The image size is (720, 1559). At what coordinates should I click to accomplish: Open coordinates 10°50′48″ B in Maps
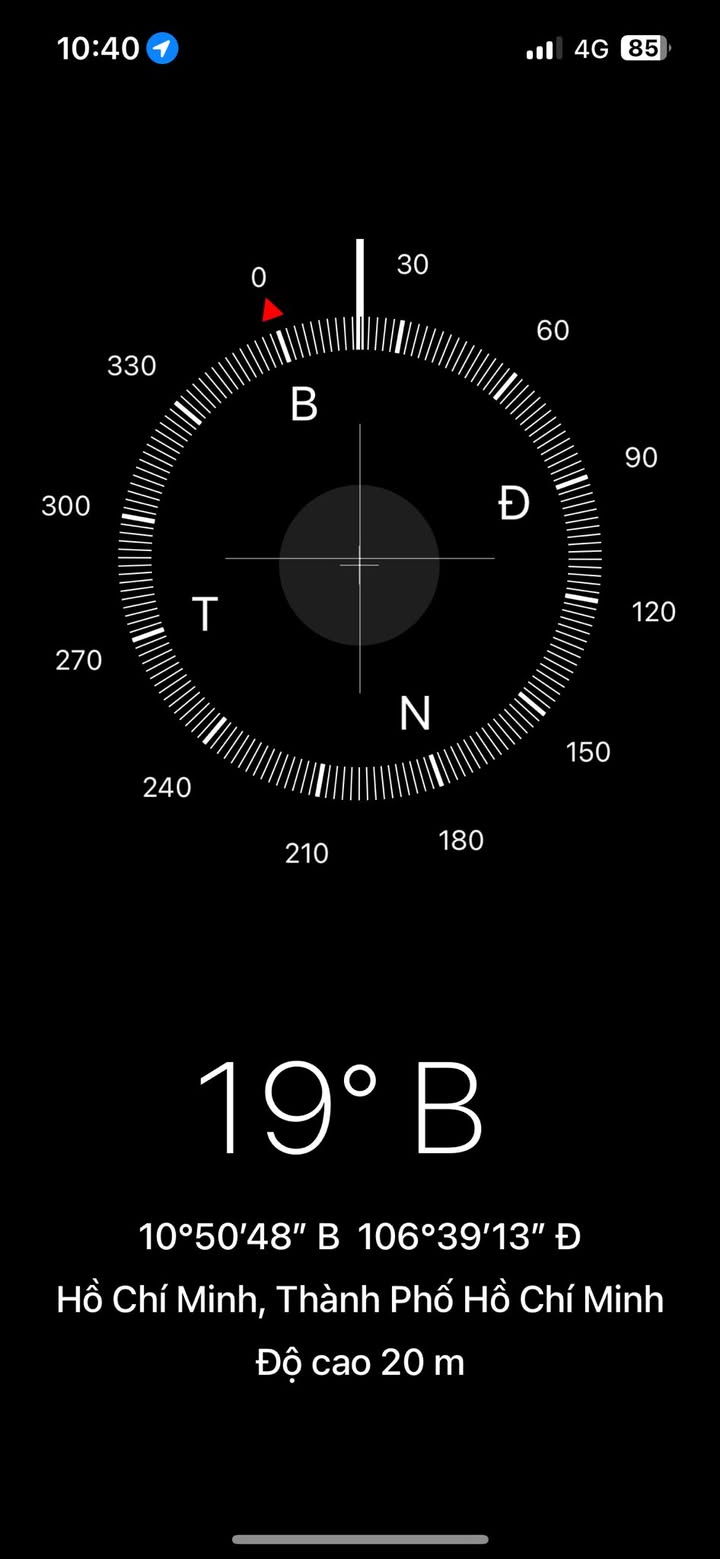[359, 1237]
